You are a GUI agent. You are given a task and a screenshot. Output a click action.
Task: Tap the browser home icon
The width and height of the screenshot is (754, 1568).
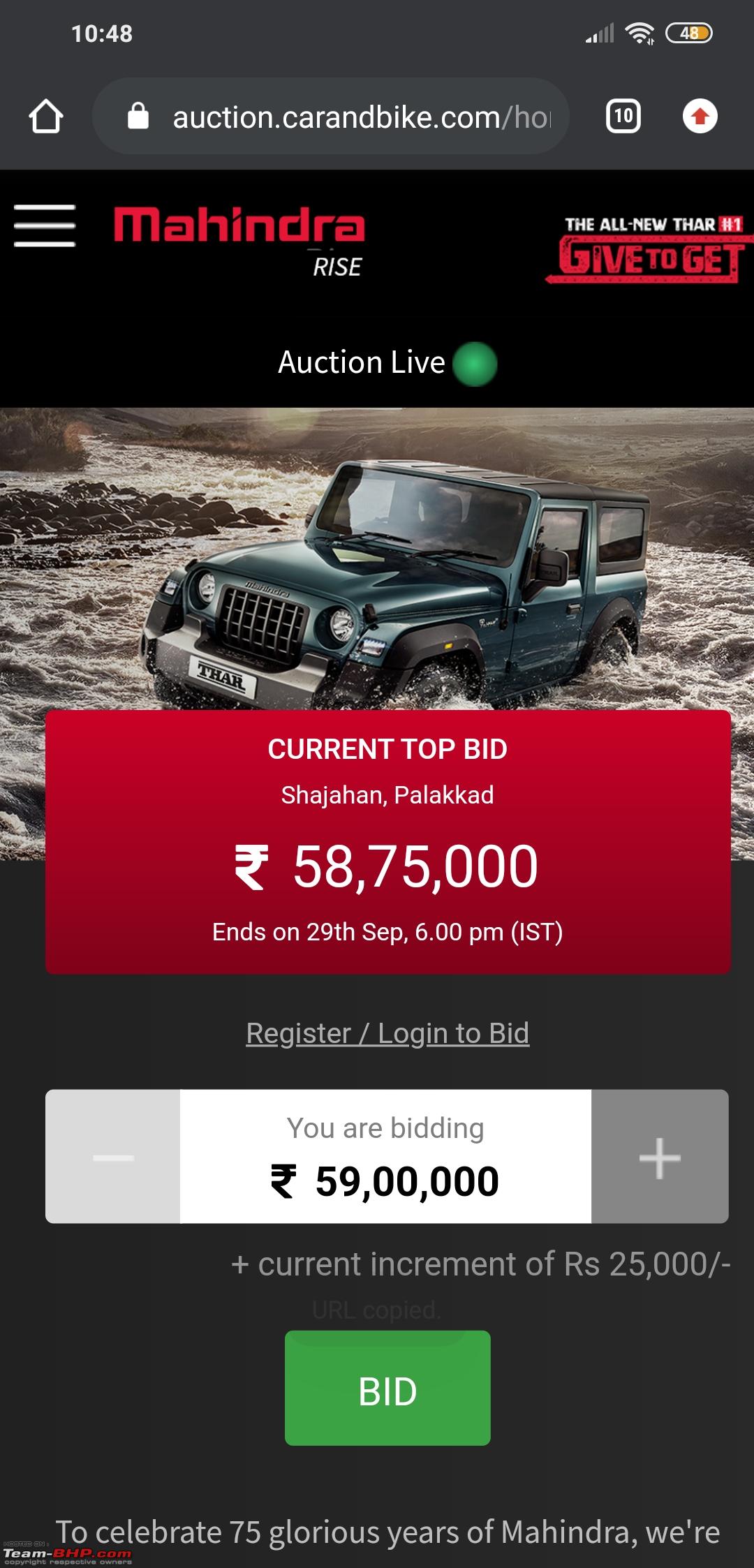tap(46, 116)
